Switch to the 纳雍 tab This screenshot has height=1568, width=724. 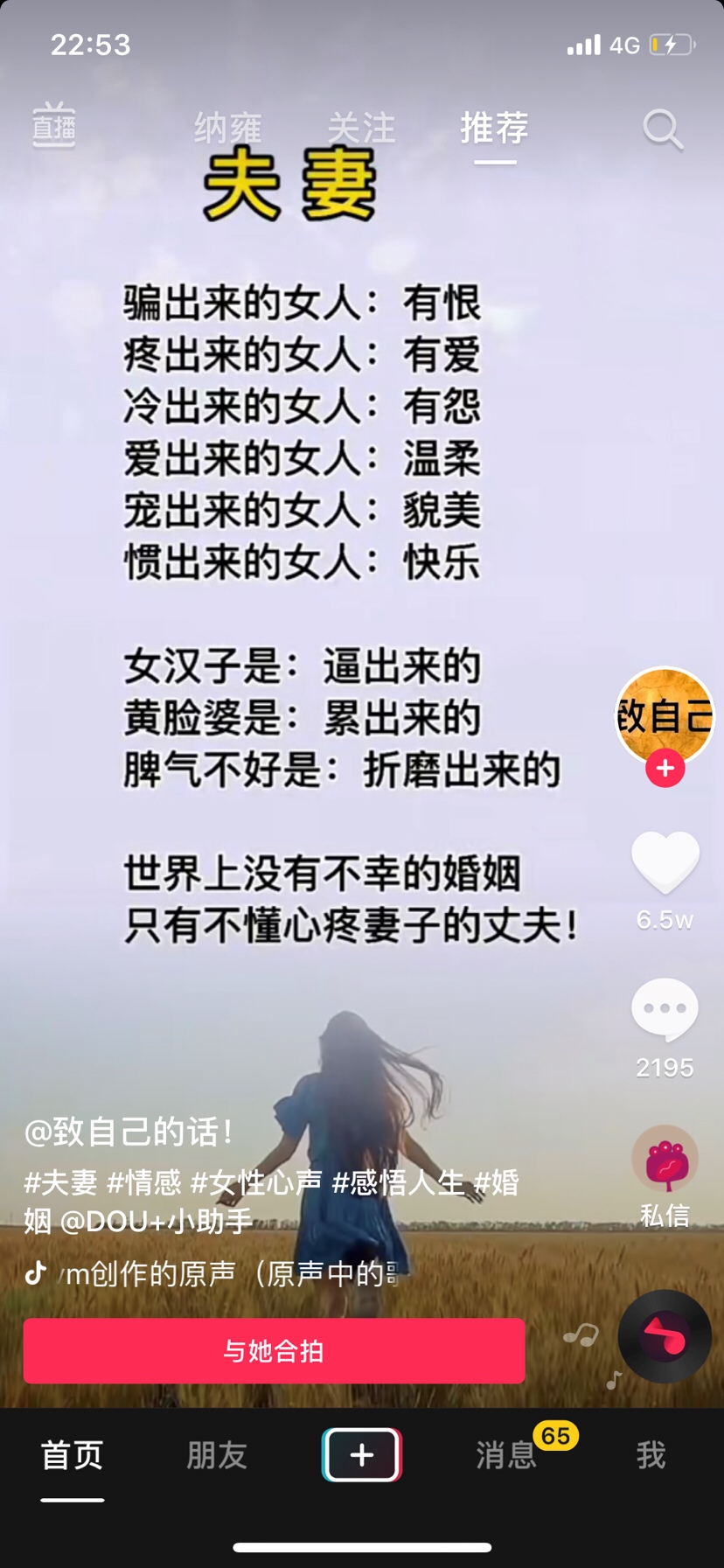click(227, 129)
